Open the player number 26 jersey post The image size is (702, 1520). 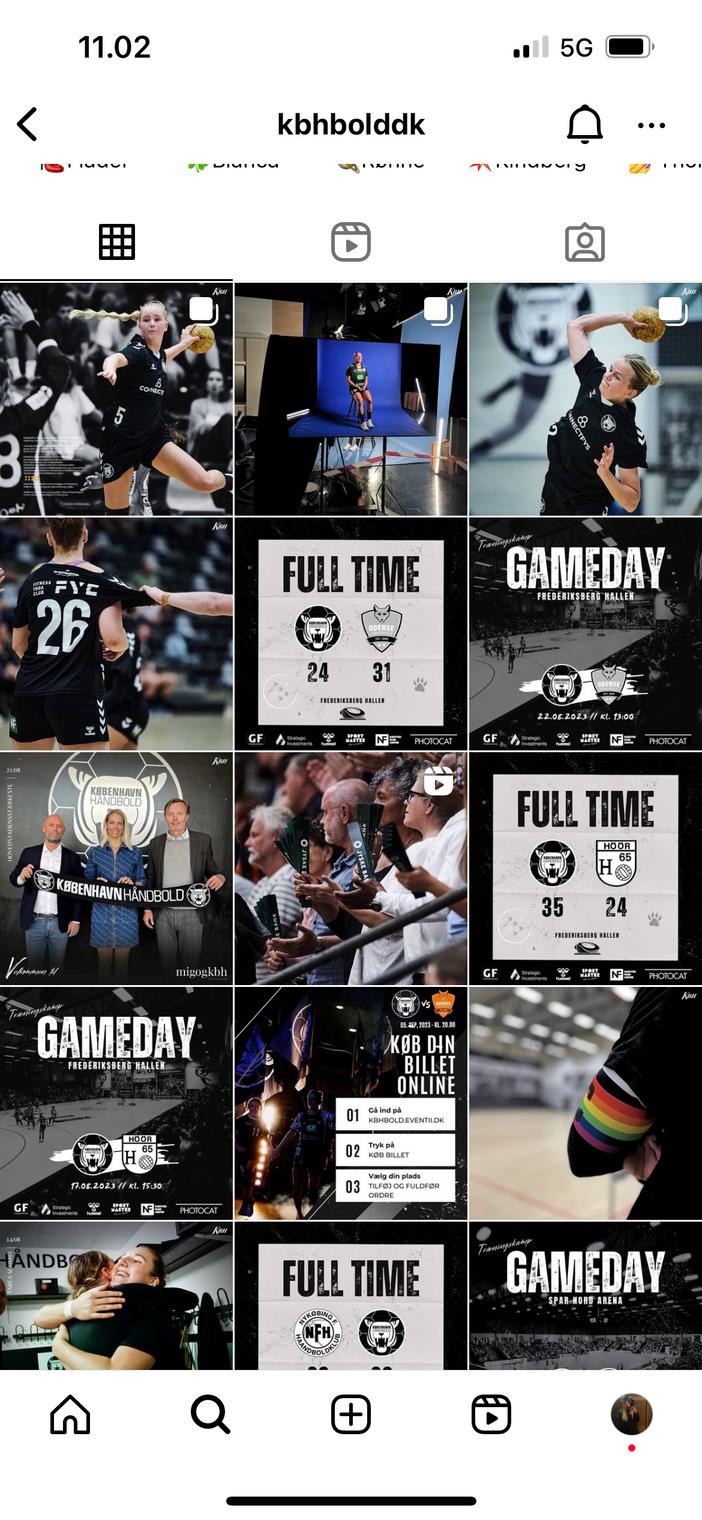click(x=116, y=633)
